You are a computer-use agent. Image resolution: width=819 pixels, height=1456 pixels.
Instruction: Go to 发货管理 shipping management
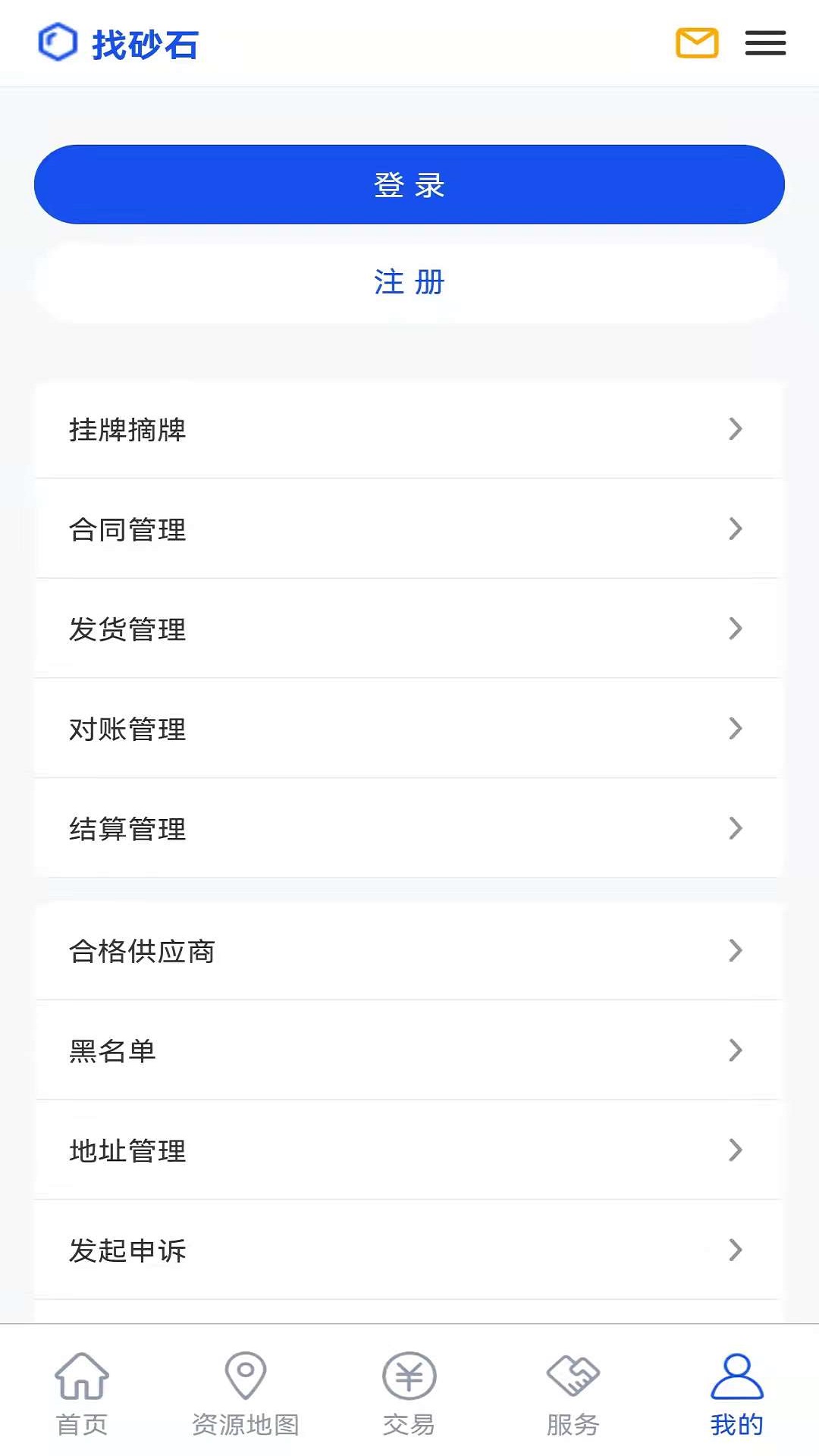point(409,629)
